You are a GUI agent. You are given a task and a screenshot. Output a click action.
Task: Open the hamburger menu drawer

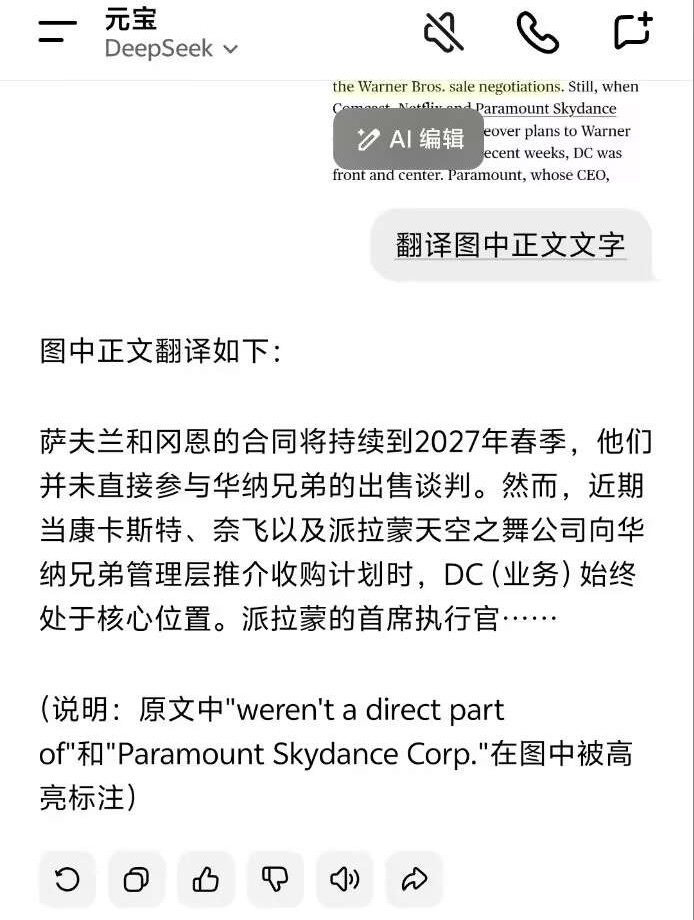[x=57, y=30]
